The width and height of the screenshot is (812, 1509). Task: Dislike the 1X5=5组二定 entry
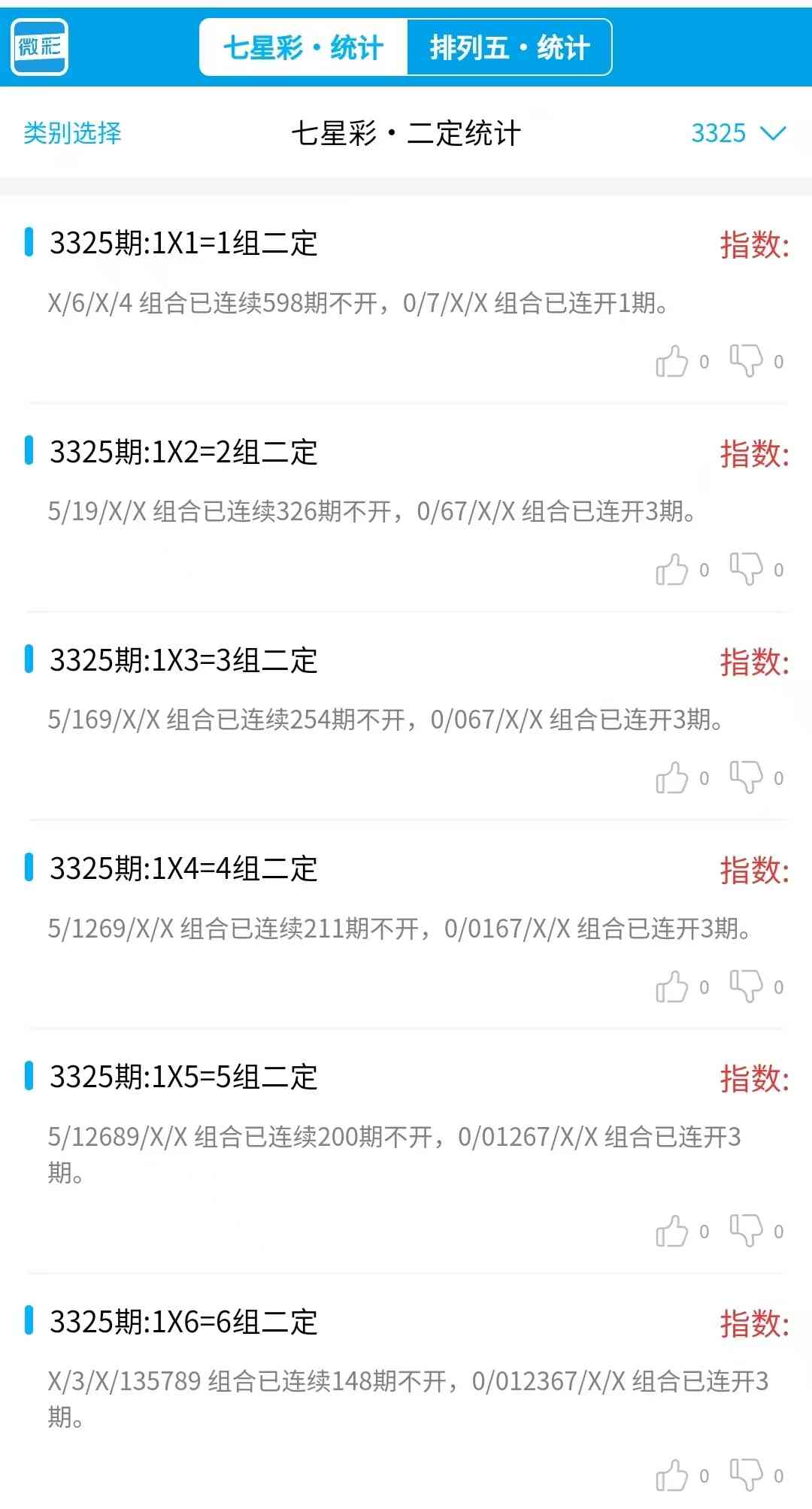click(x=746, y=1231)
